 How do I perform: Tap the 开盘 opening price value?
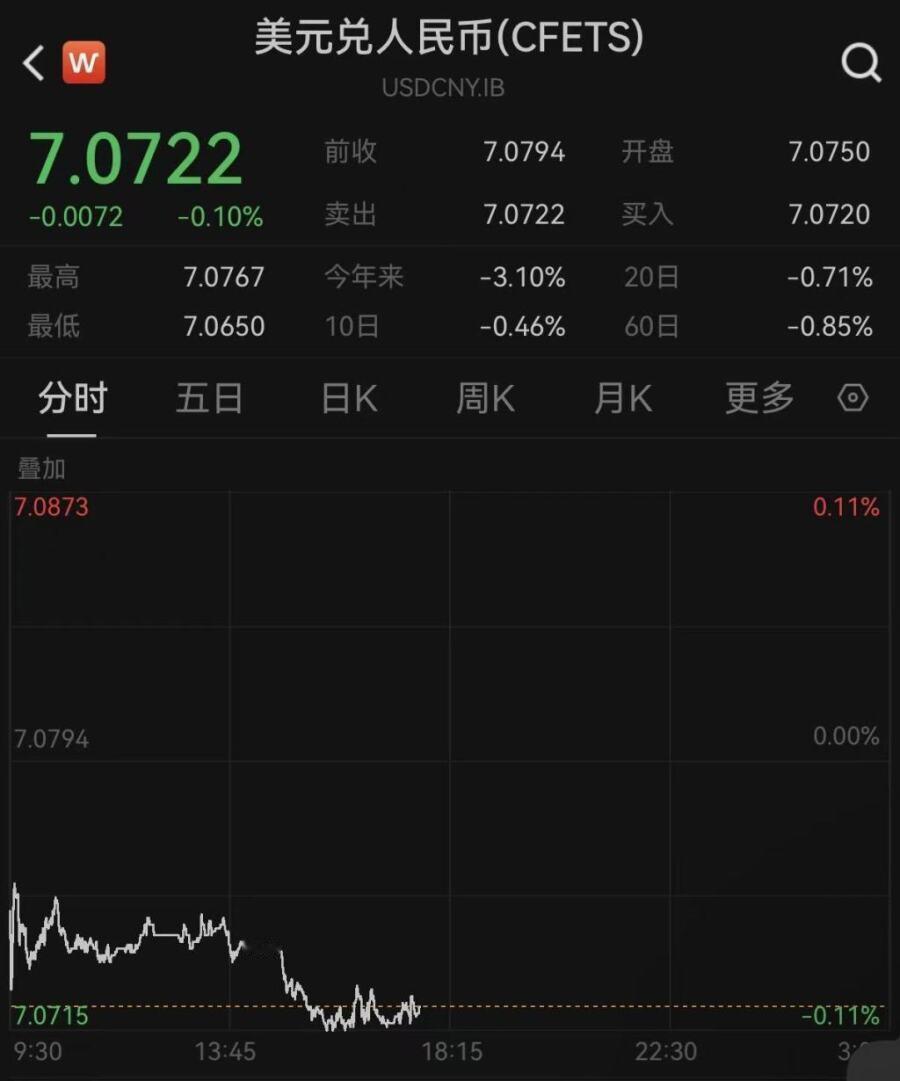point(828,152)
